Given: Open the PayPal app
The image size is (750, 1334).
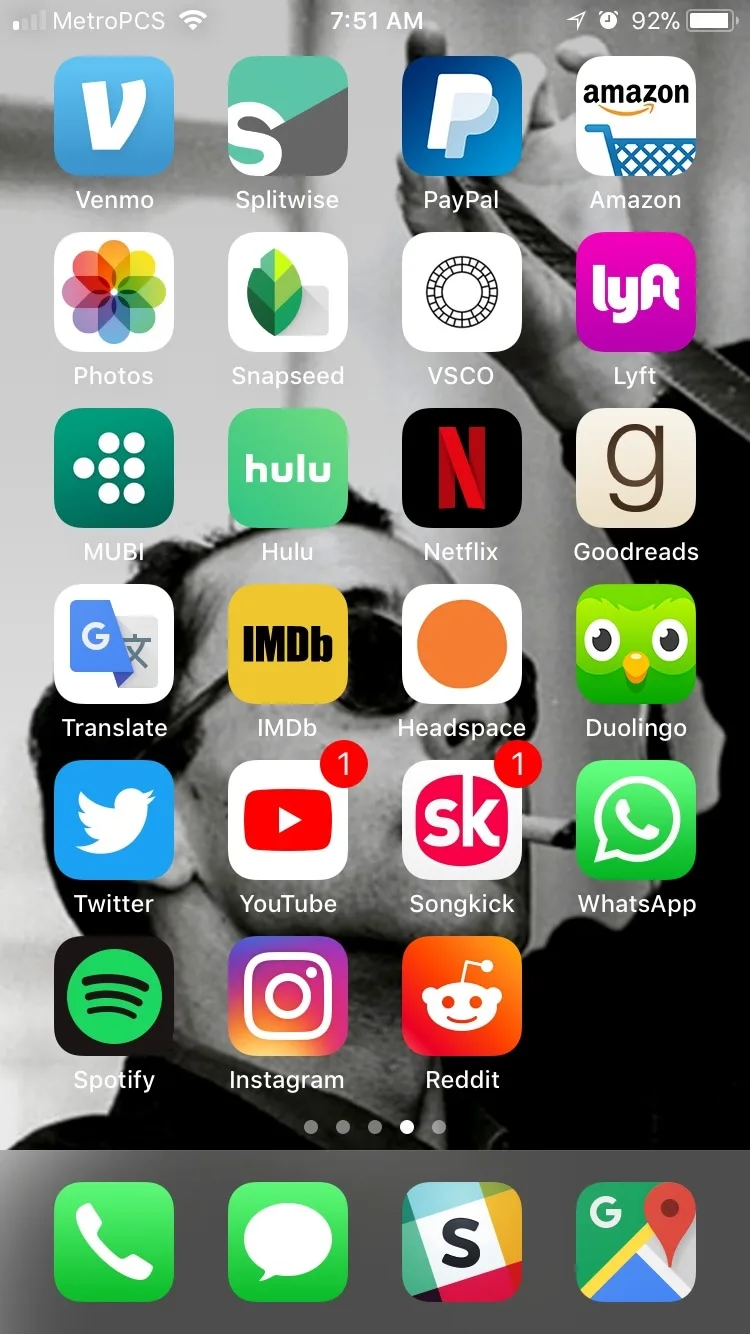Looking at the screenshot, I should coord(462,116).
